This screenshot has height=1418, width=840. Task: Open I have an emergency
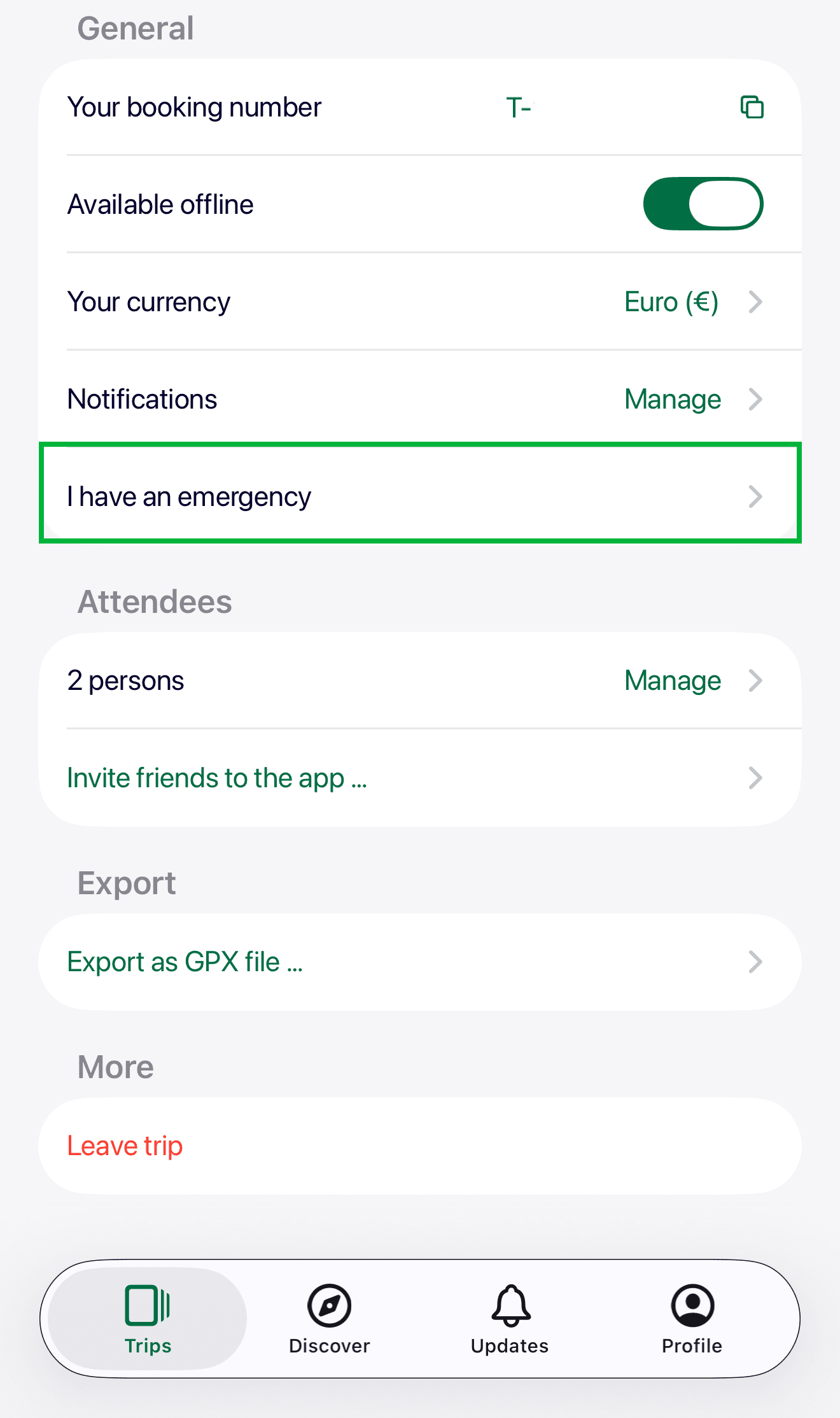[x=420, y=496]
